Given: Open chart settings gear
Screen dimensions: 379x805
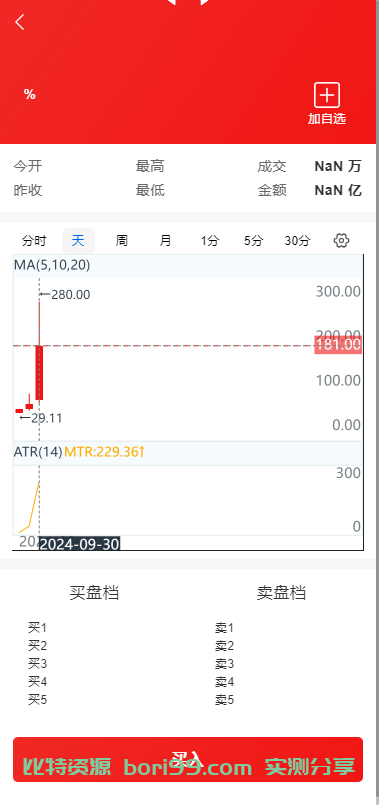Looking at the screenshot, I should pos(342,240).
